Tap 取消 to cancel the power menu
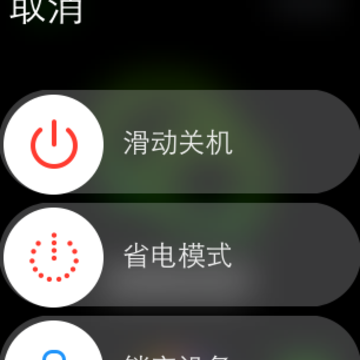Screen dimensions: 360x360 (46, 12)
